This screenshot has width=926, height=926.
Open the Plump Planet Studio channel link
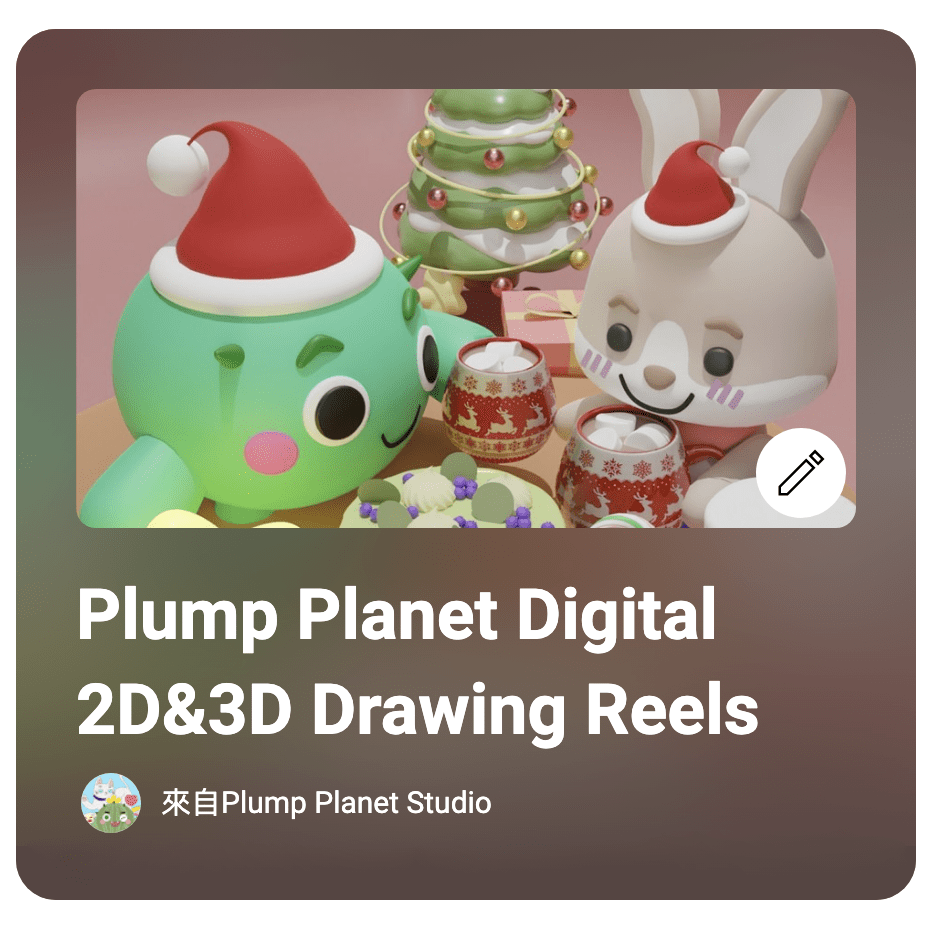(326, 802)
